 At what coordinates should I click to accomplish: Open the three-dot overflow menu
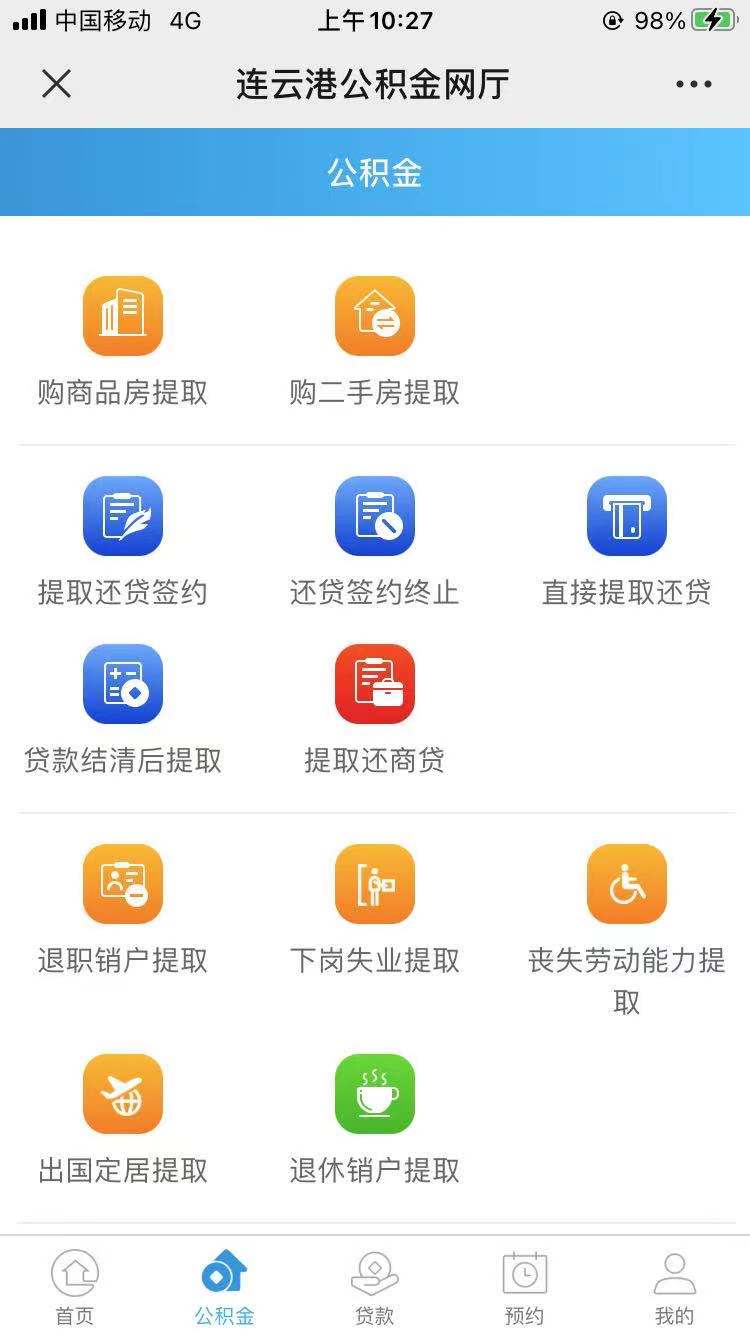(693, 84)
